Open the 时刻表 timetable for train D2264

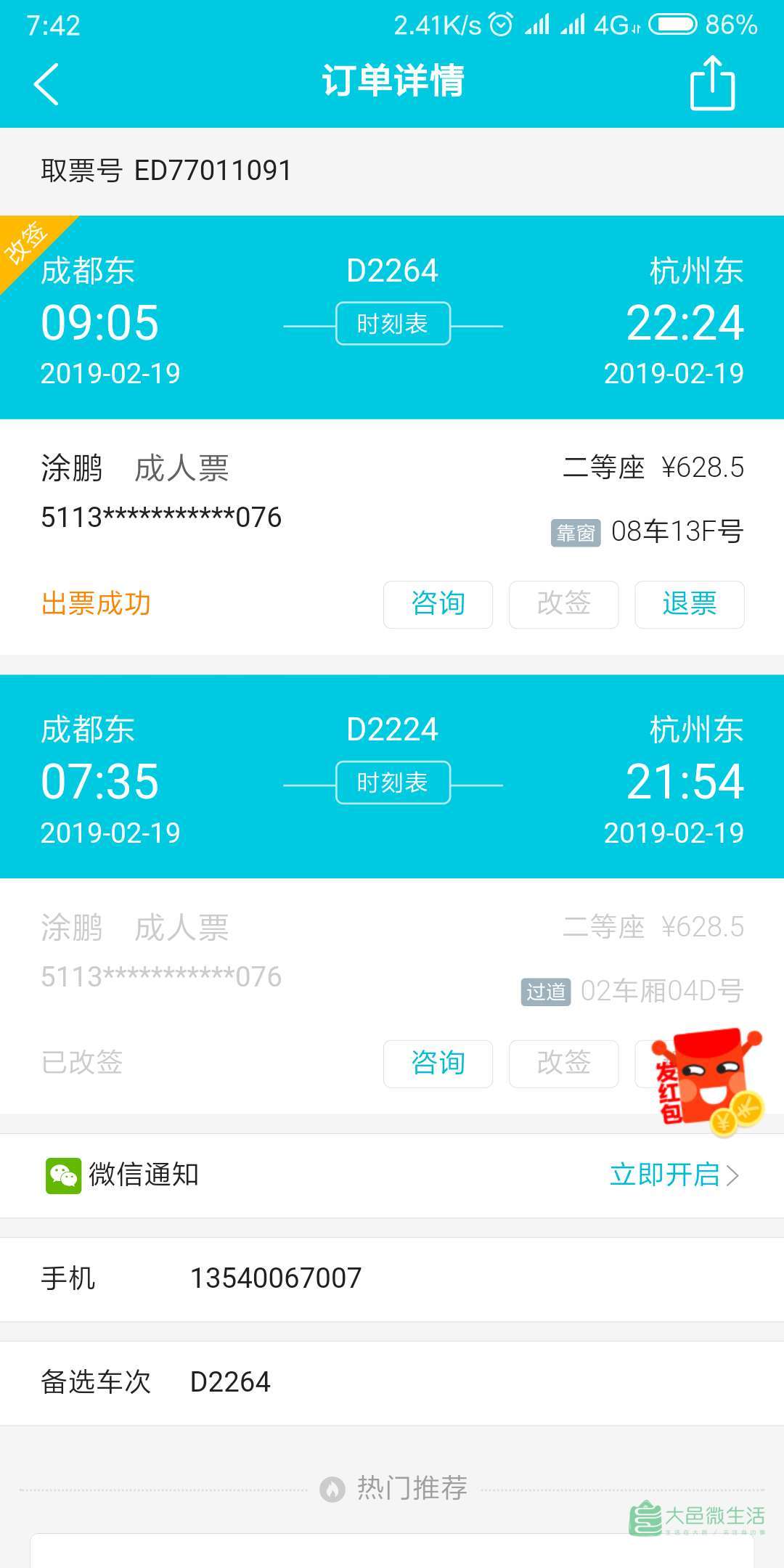[x=393, y=324]
